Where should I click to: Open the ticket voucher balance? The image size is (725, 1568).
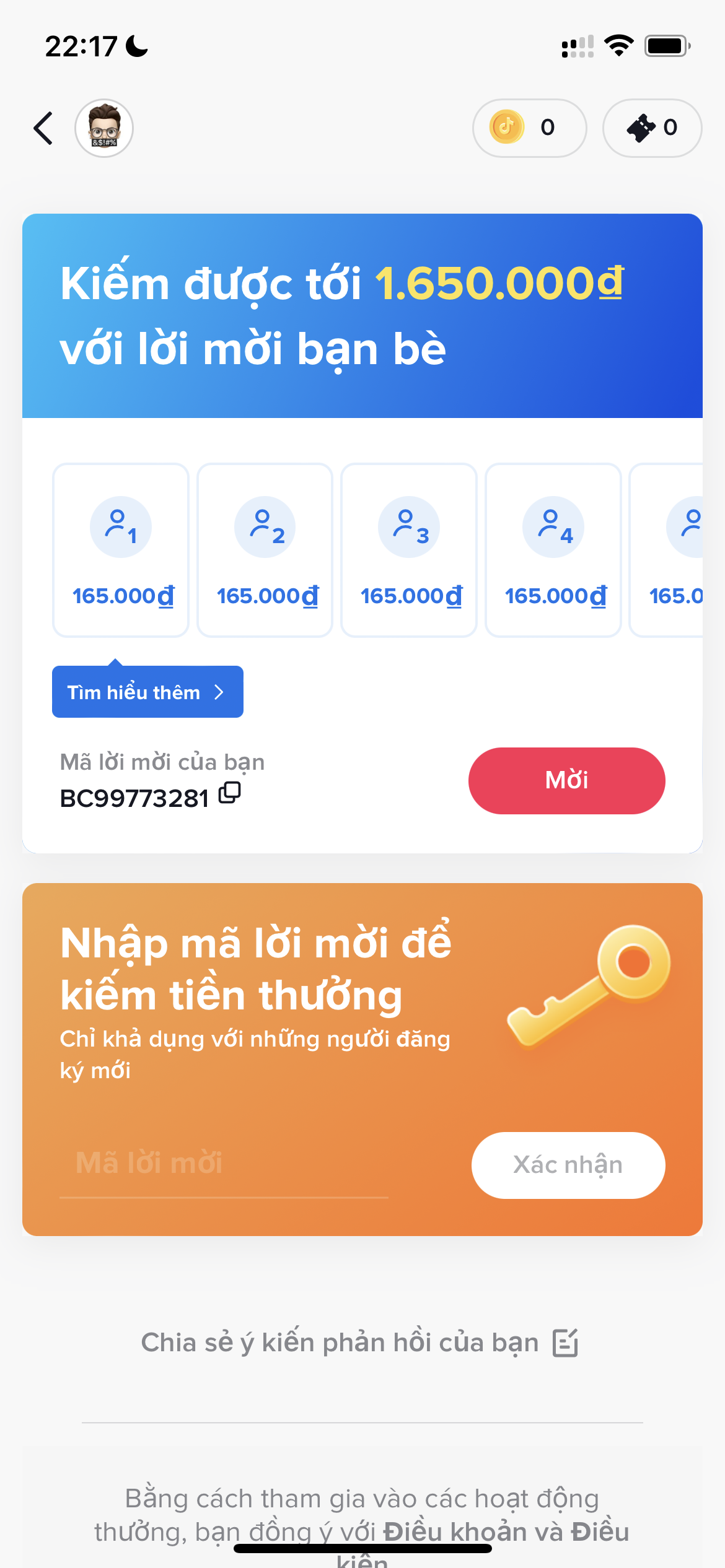click(x=652, y=128)
